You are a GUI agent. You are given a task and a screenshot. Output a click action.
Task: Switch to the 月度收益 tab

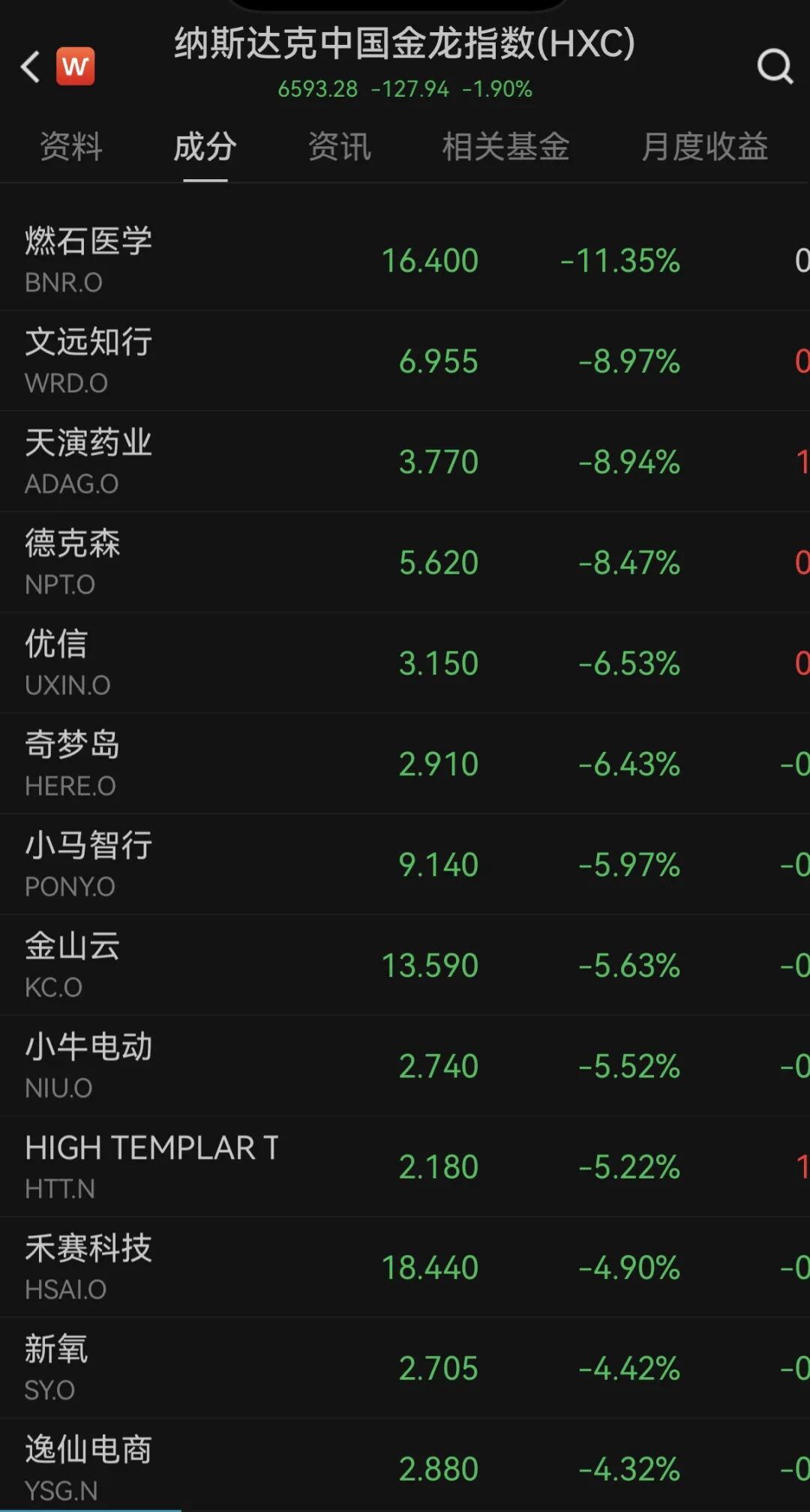(704, 147)
